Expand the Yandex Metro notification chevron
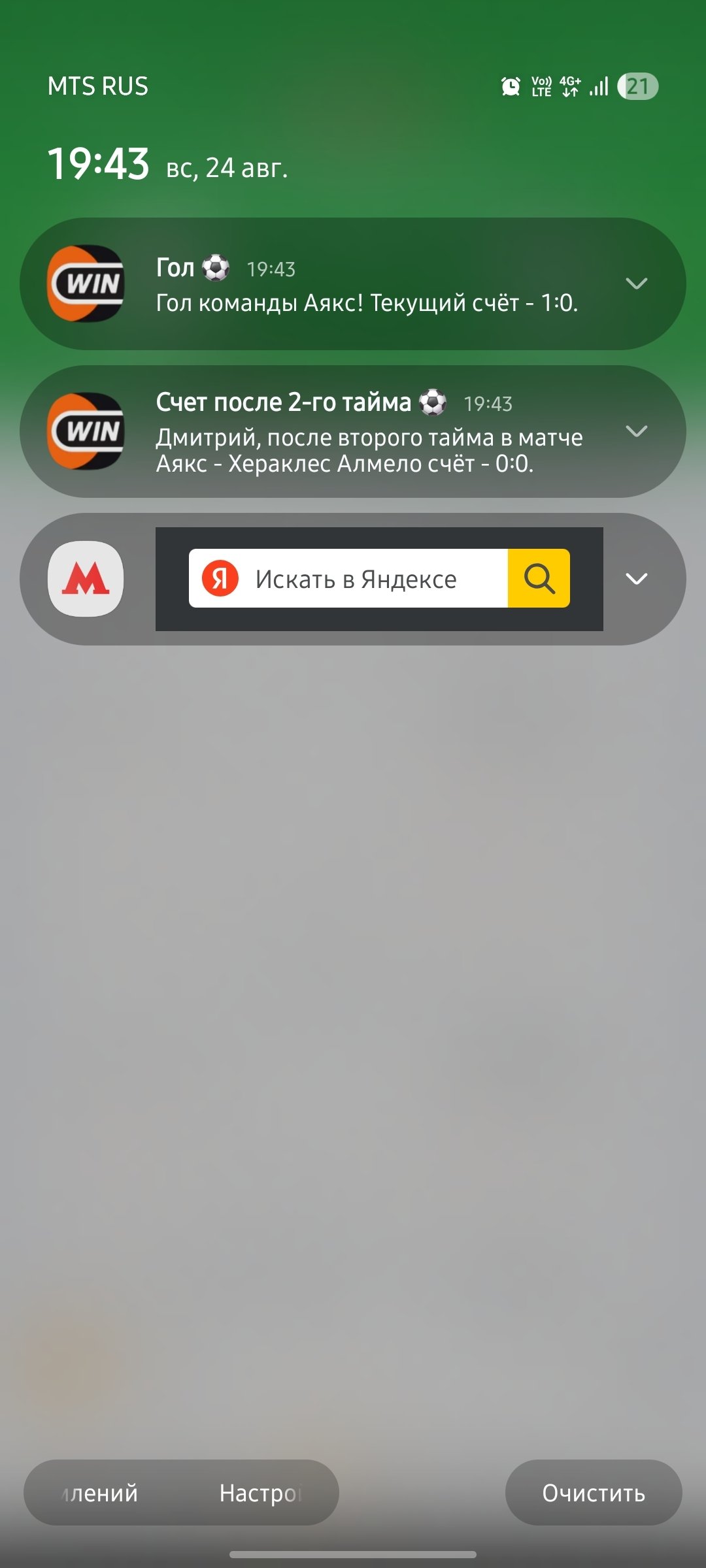This screenshot has width=706, height=1568. (636, 579)
